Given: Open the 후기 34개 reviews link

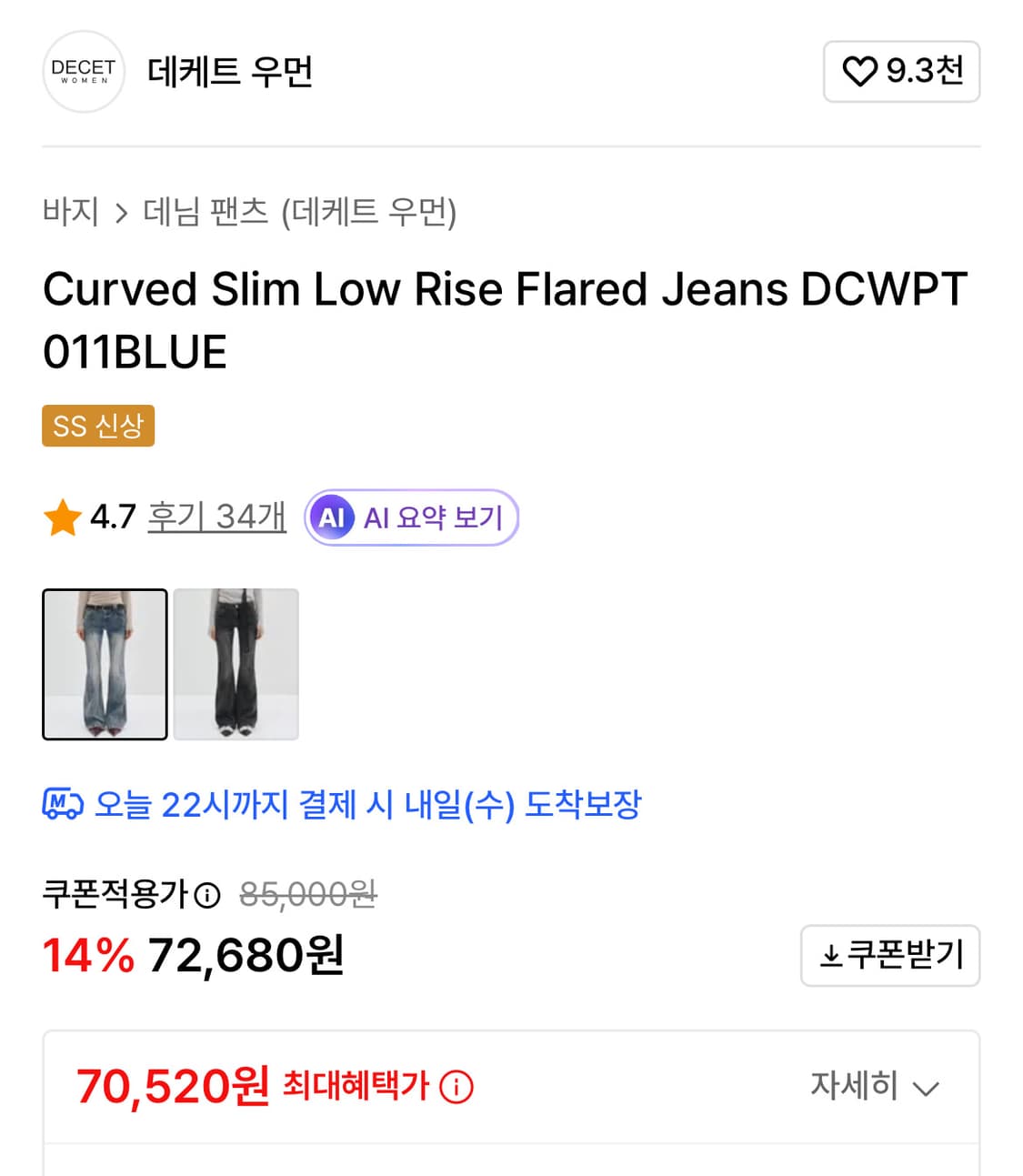Looking at the screenshot, I should point(216,516).
